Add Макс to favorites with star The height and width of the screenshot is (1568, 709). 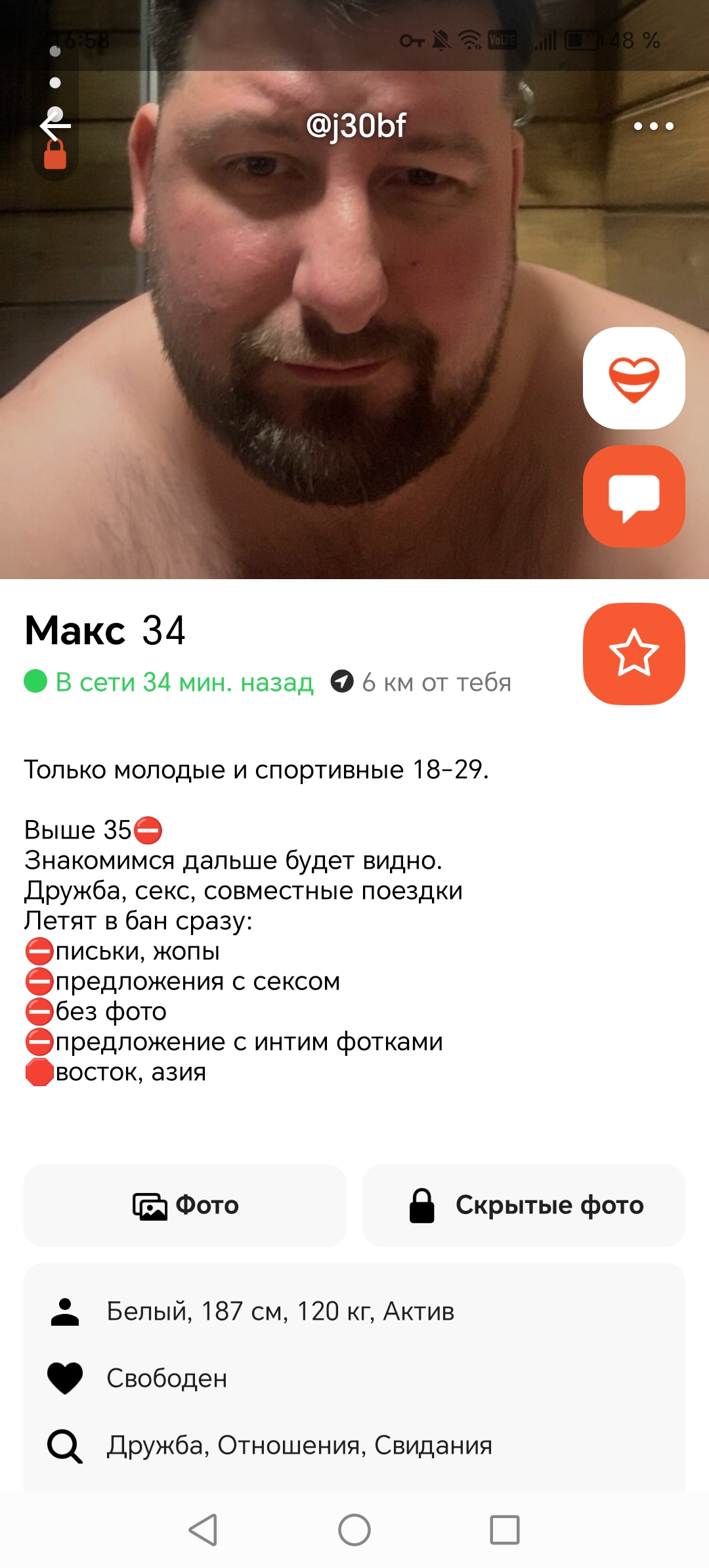[x=634, y=653]
